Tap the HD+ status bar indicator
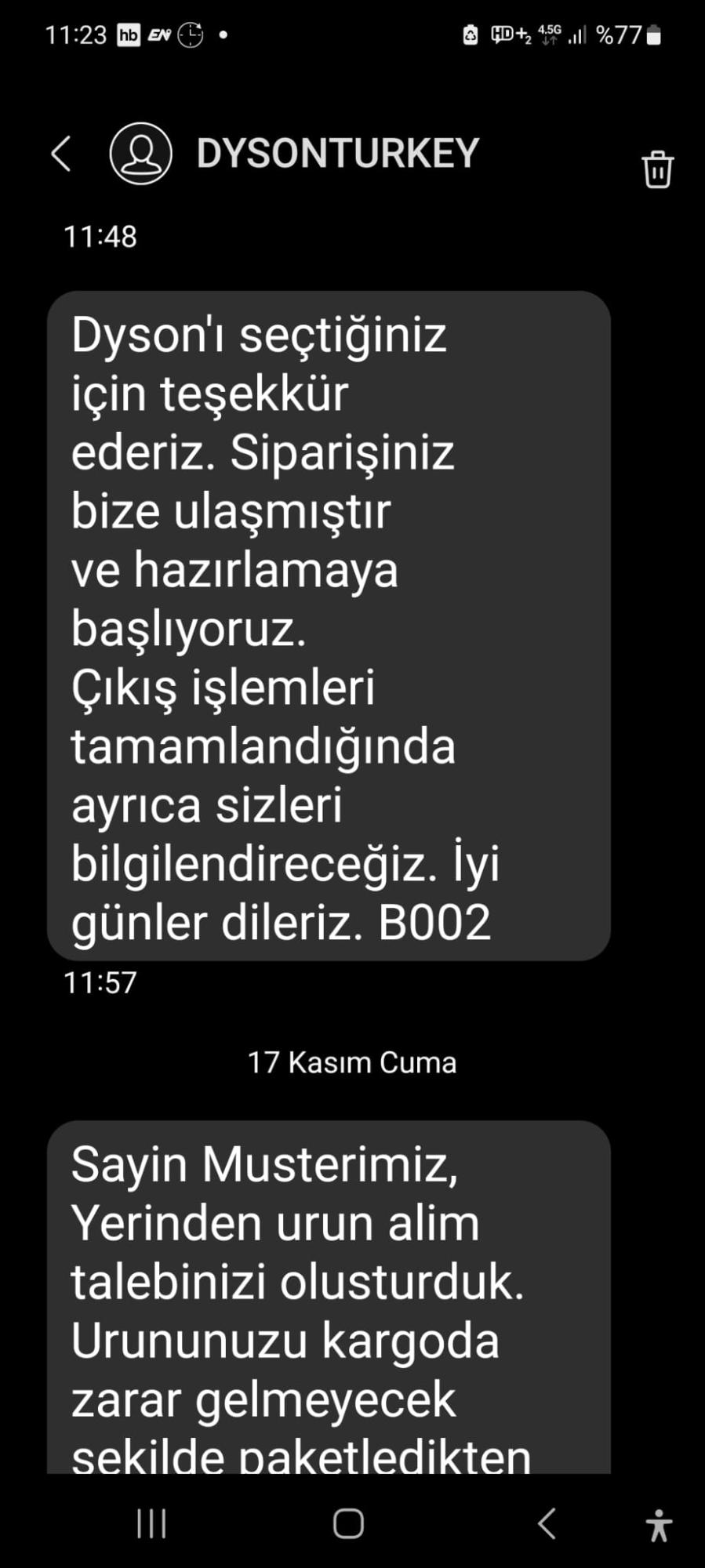The width and height of the screenshot is (705, 1568). [x=505, y=34]
